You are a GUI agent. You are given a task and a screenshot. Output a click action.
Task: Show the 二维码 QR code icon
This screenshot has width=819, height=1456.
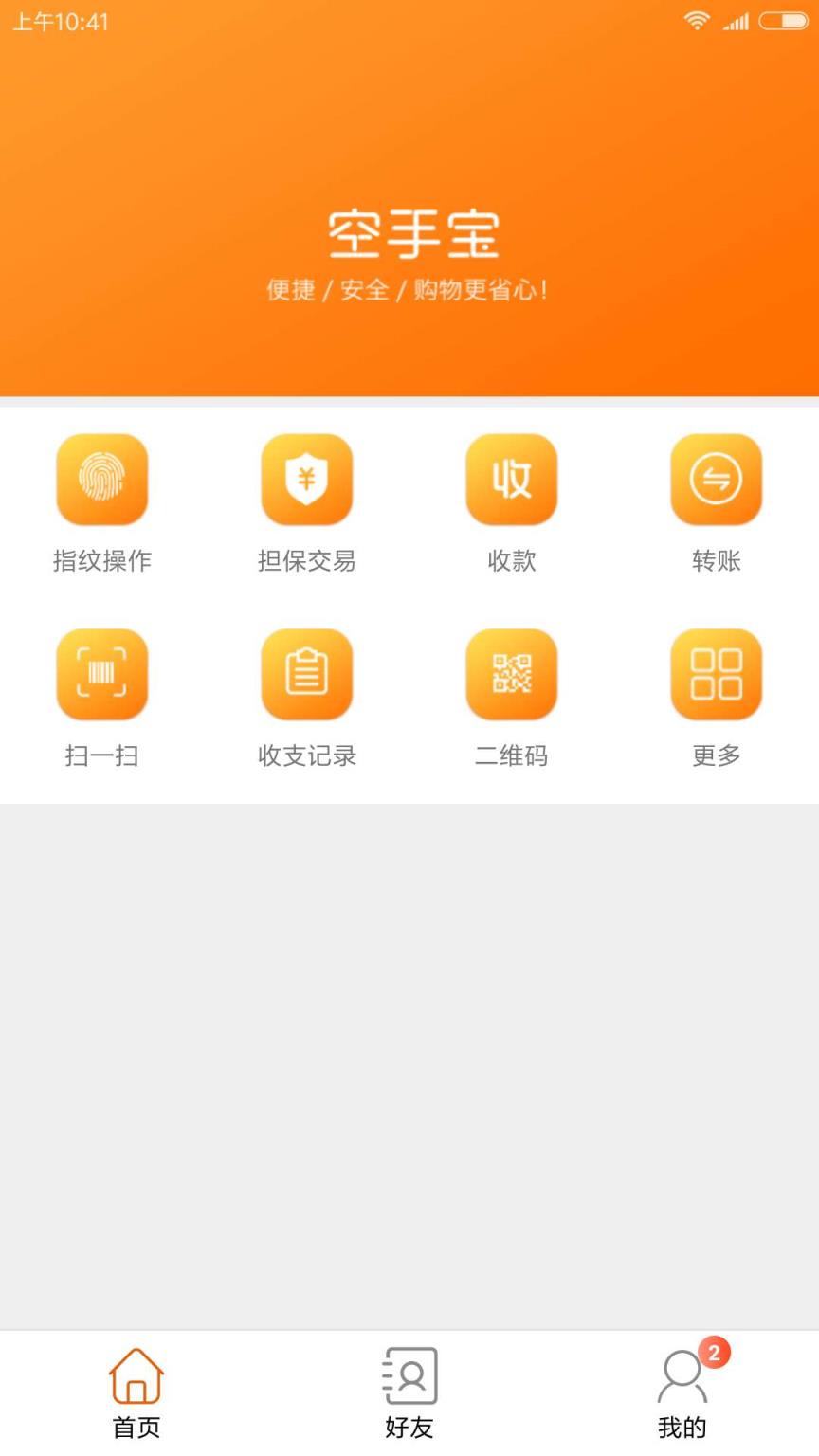[x=511, y=674]
